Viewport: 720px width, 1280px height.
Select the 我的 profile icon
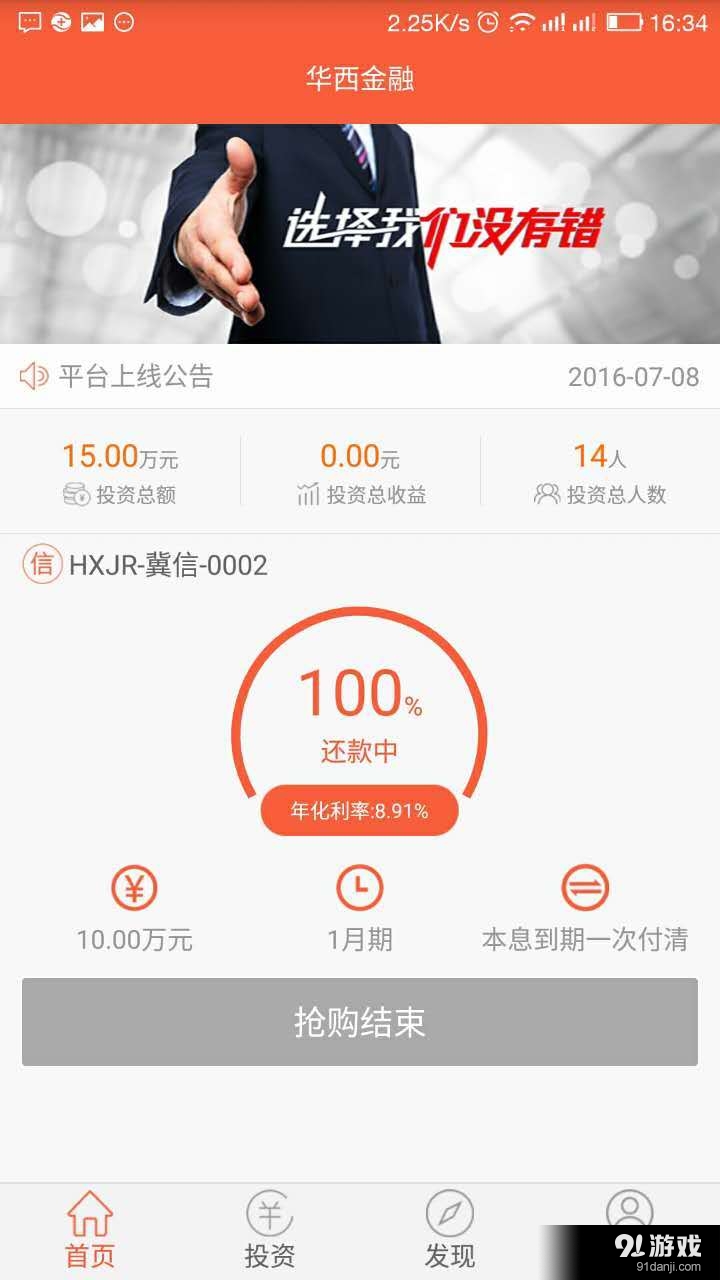pos(630,1210)
